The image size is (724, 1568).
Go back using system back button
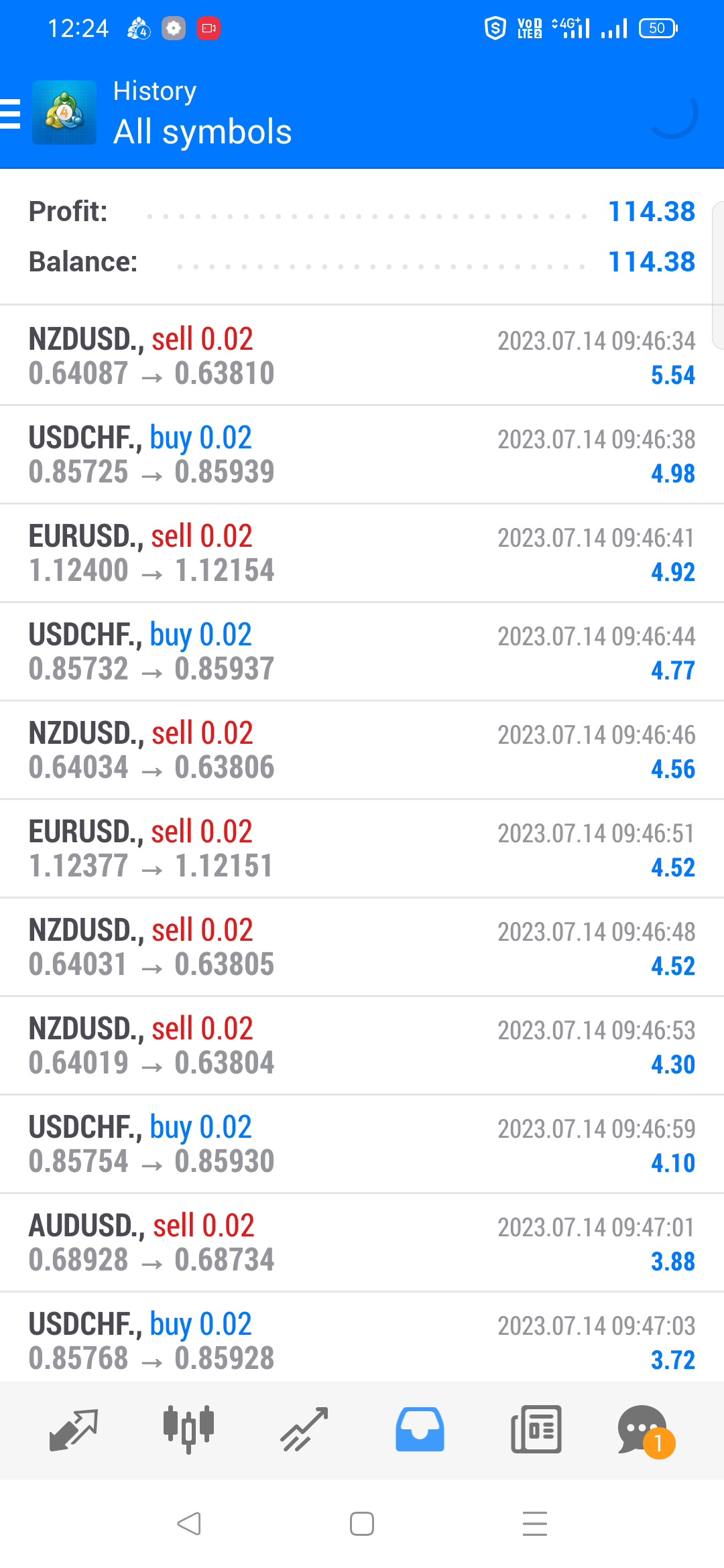click(x=189, y=1524)
